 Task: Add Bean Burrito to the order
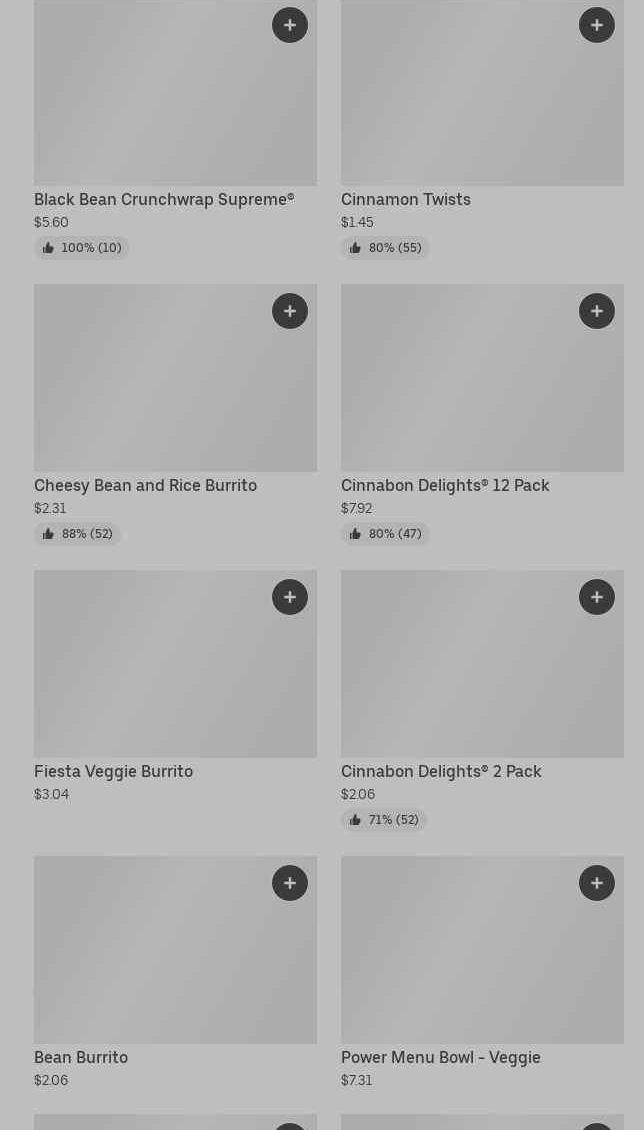pos(290,883)
